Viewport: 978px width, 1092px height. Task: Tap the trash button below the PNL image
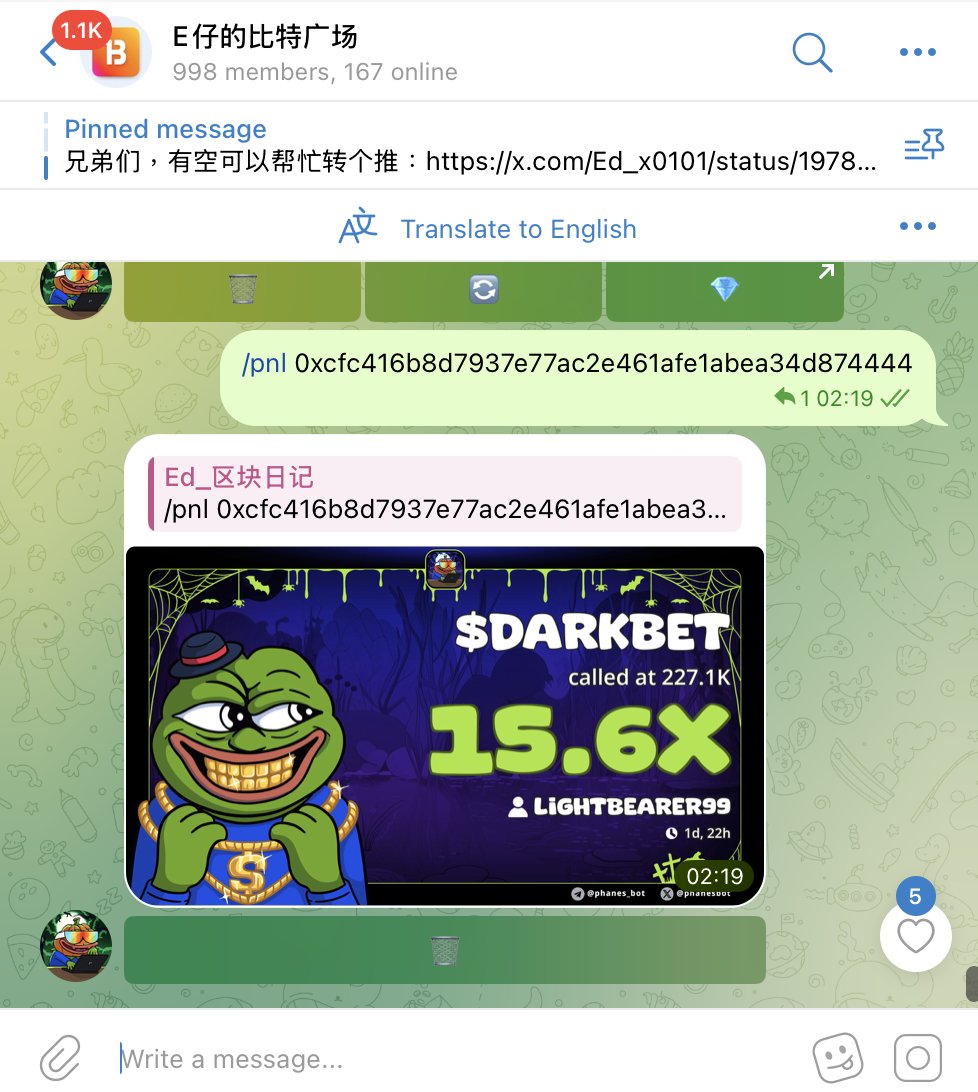coord(445,951)
